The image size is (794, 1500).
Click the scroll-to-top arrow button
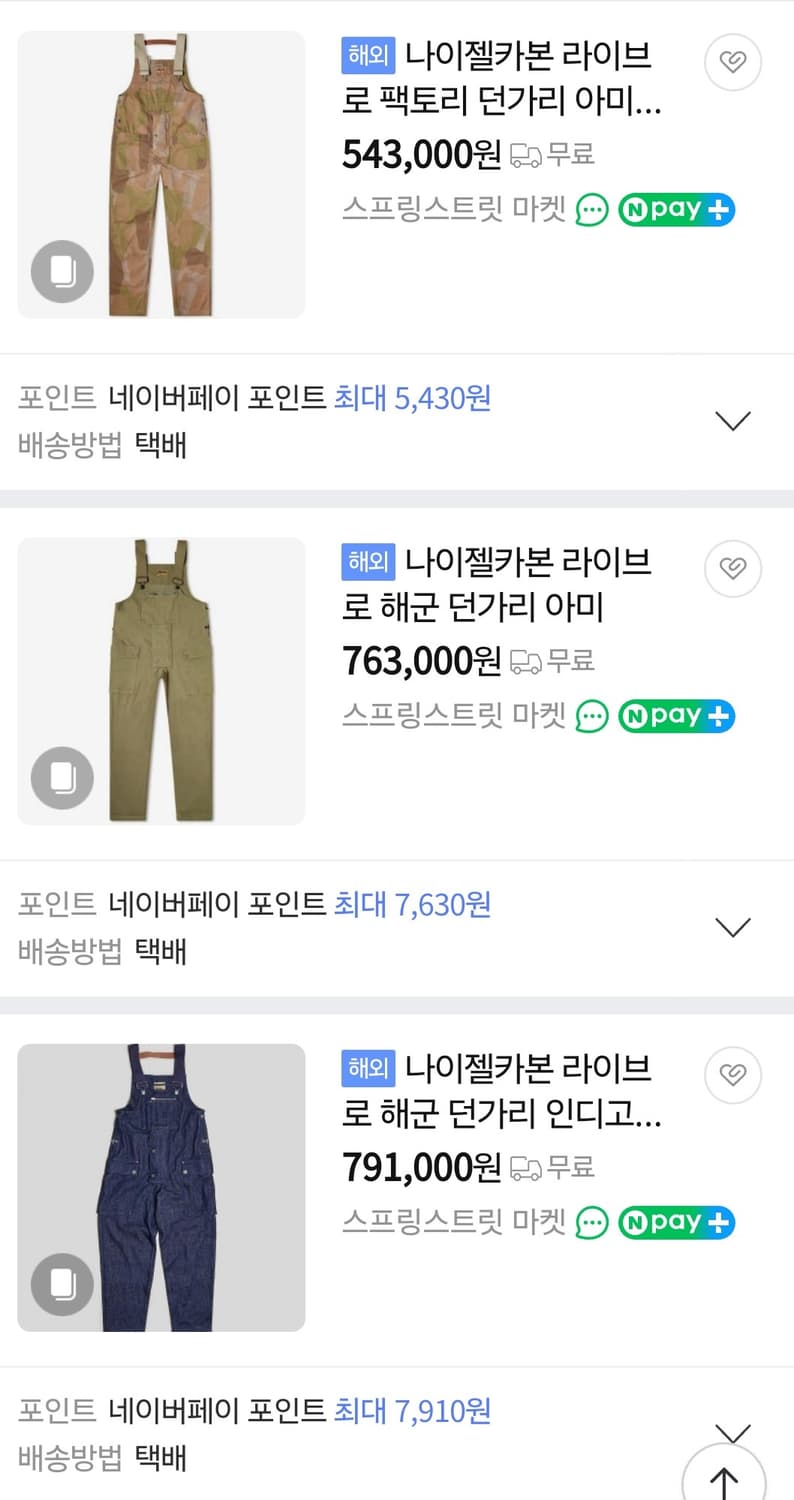point(723,1478)
